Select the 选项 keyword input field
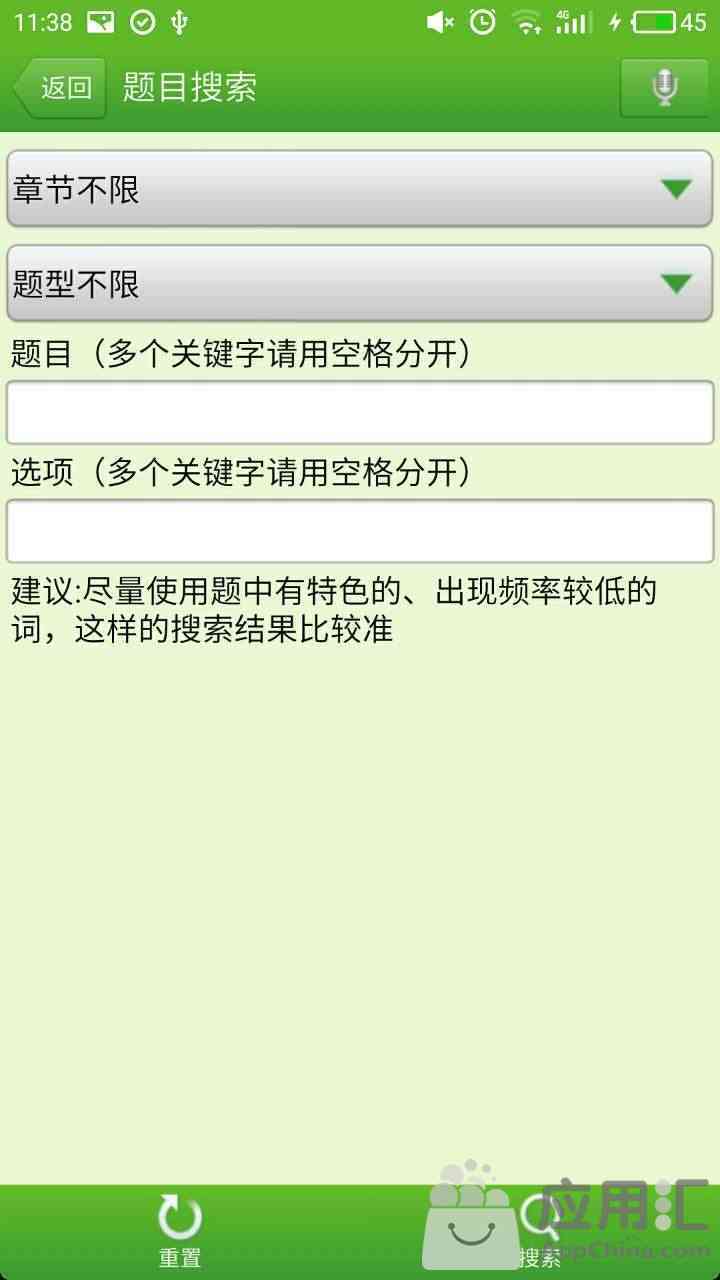This screenshot has width=720, height=1280. click(x=360, y=531)
